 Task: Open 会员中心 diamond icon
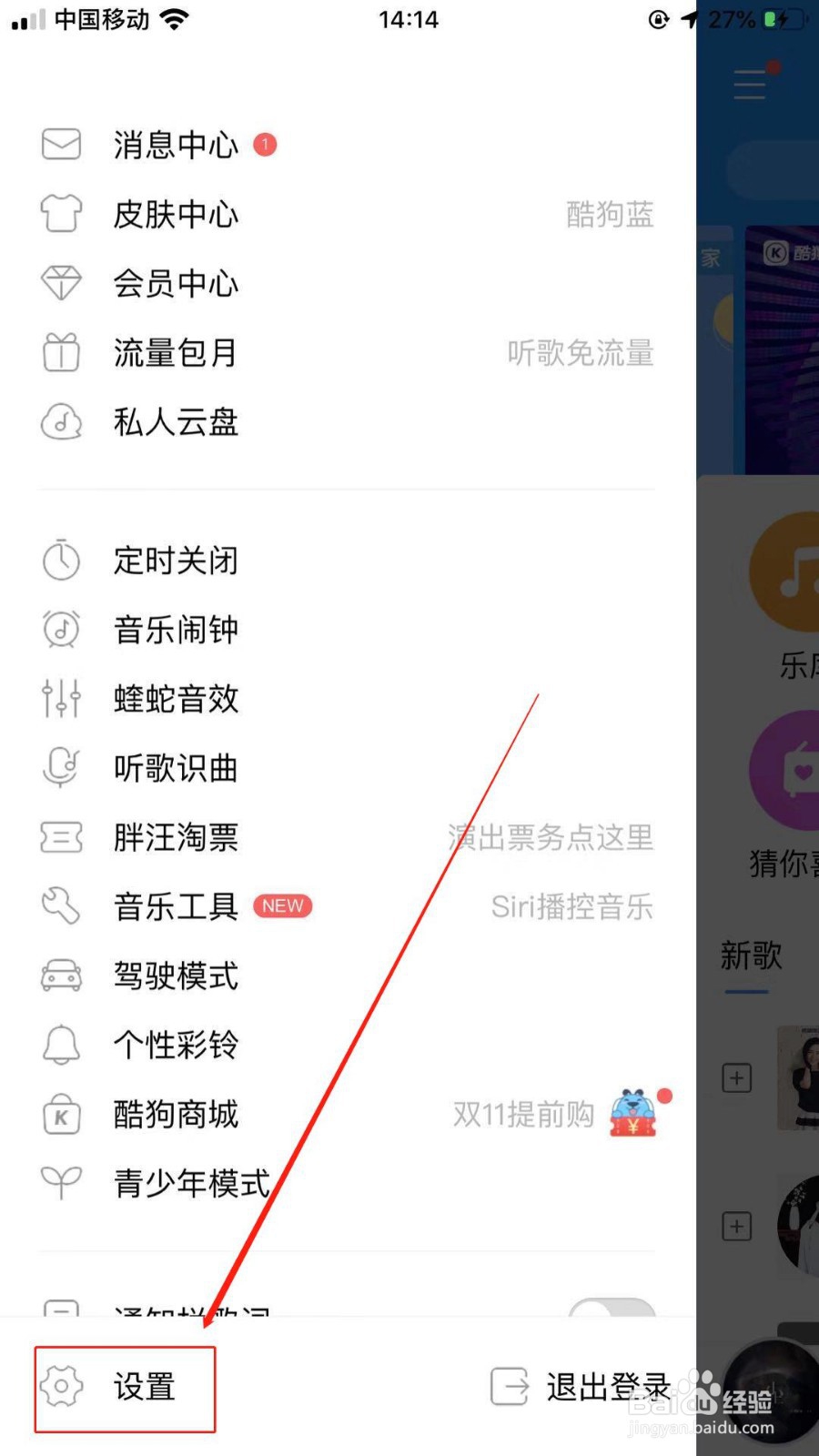[61, 283]
